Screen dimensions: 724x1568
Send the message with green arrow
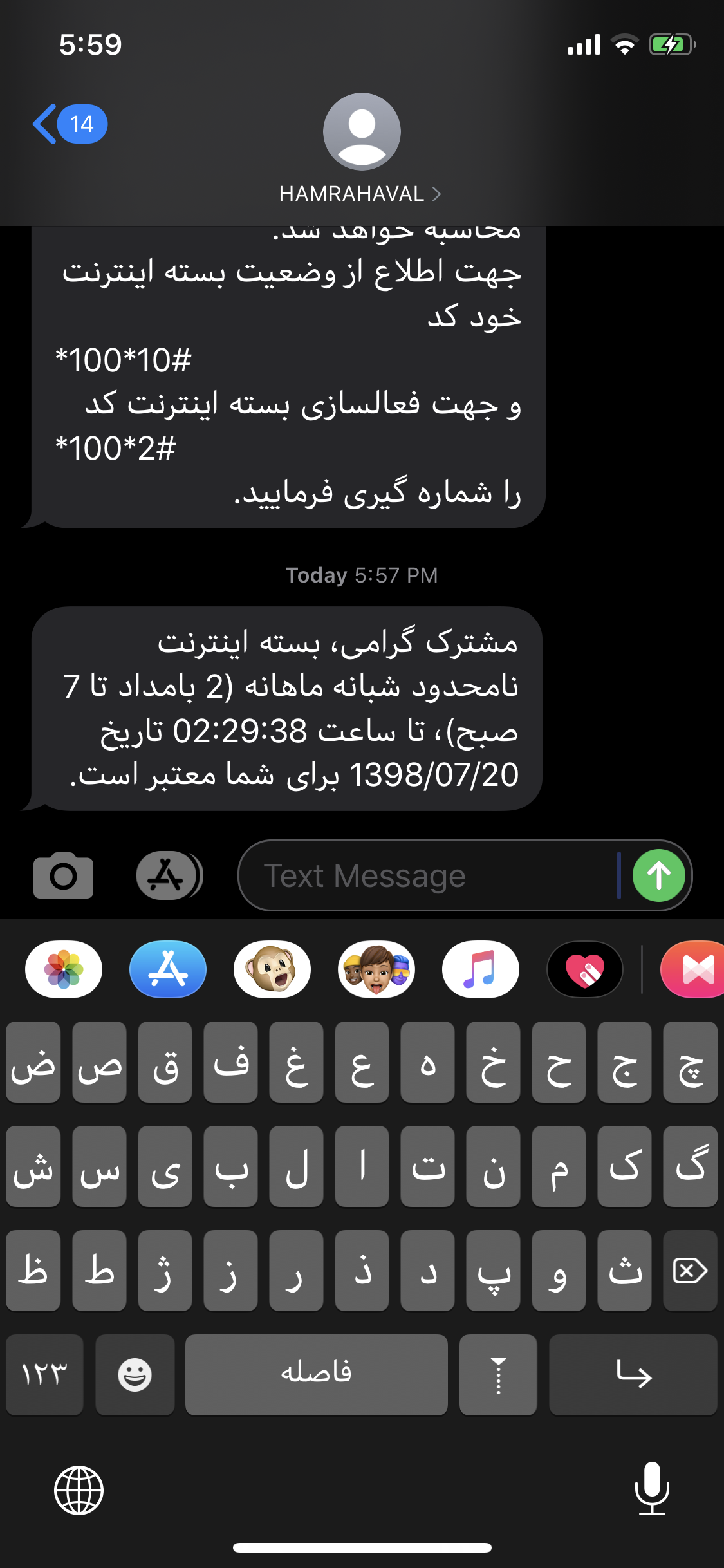pyautogui.click(x=658, y=875)
